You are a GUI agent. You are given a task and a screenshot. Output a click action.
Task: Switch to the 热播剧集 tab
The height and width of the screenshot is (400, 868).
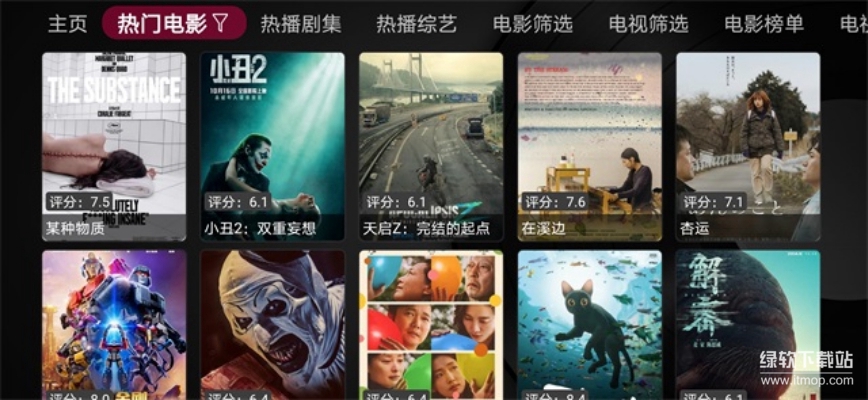click(300, 23)
